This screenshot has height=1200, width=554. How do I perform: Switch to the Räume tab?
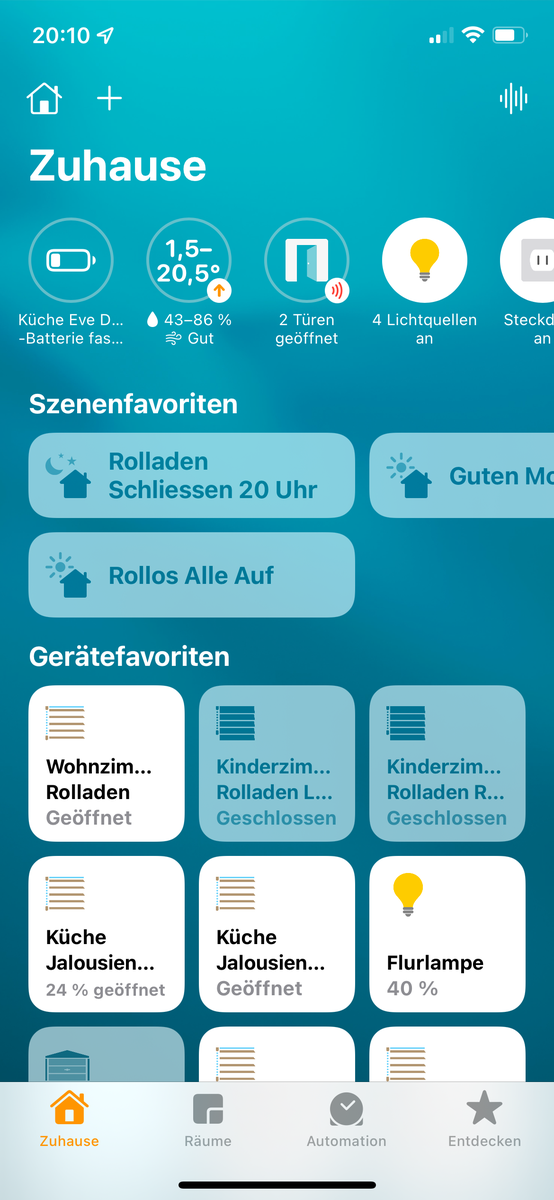coord(208,1120)
